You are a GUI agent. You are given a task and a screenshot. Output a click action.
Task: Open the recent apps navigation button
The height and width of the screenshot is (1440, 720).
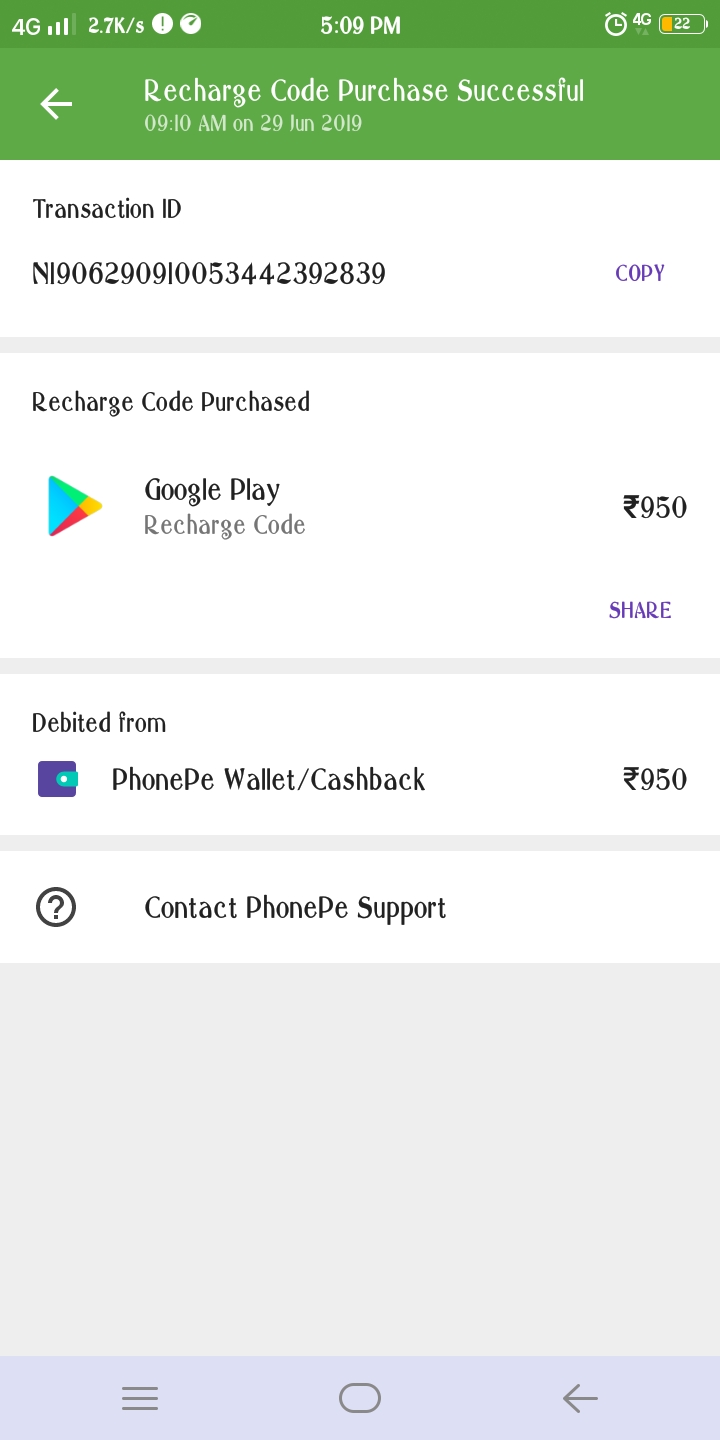point(140,1398)
